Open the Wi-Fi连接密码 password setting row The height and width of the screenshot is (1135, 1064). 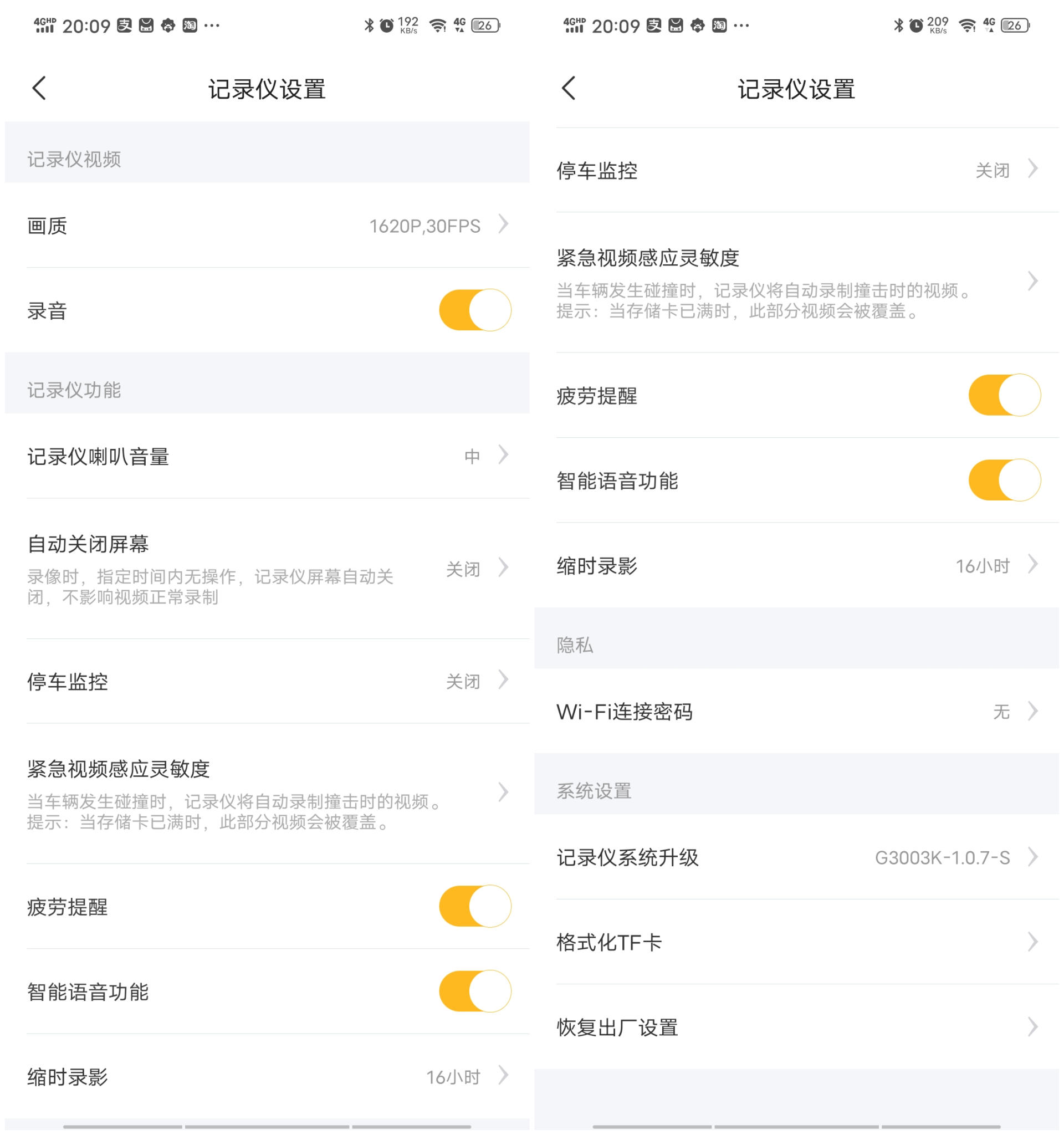click(797, 712)
